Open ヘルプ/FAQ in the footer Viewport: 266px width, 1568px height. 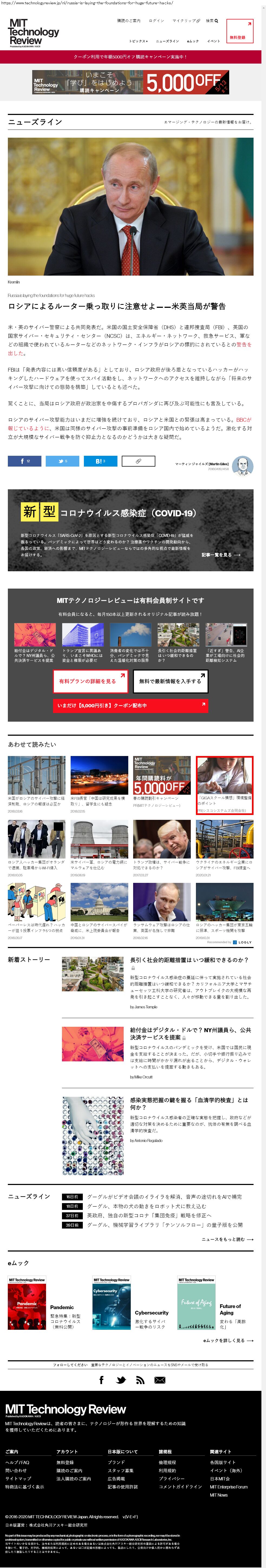(17, 1462)
